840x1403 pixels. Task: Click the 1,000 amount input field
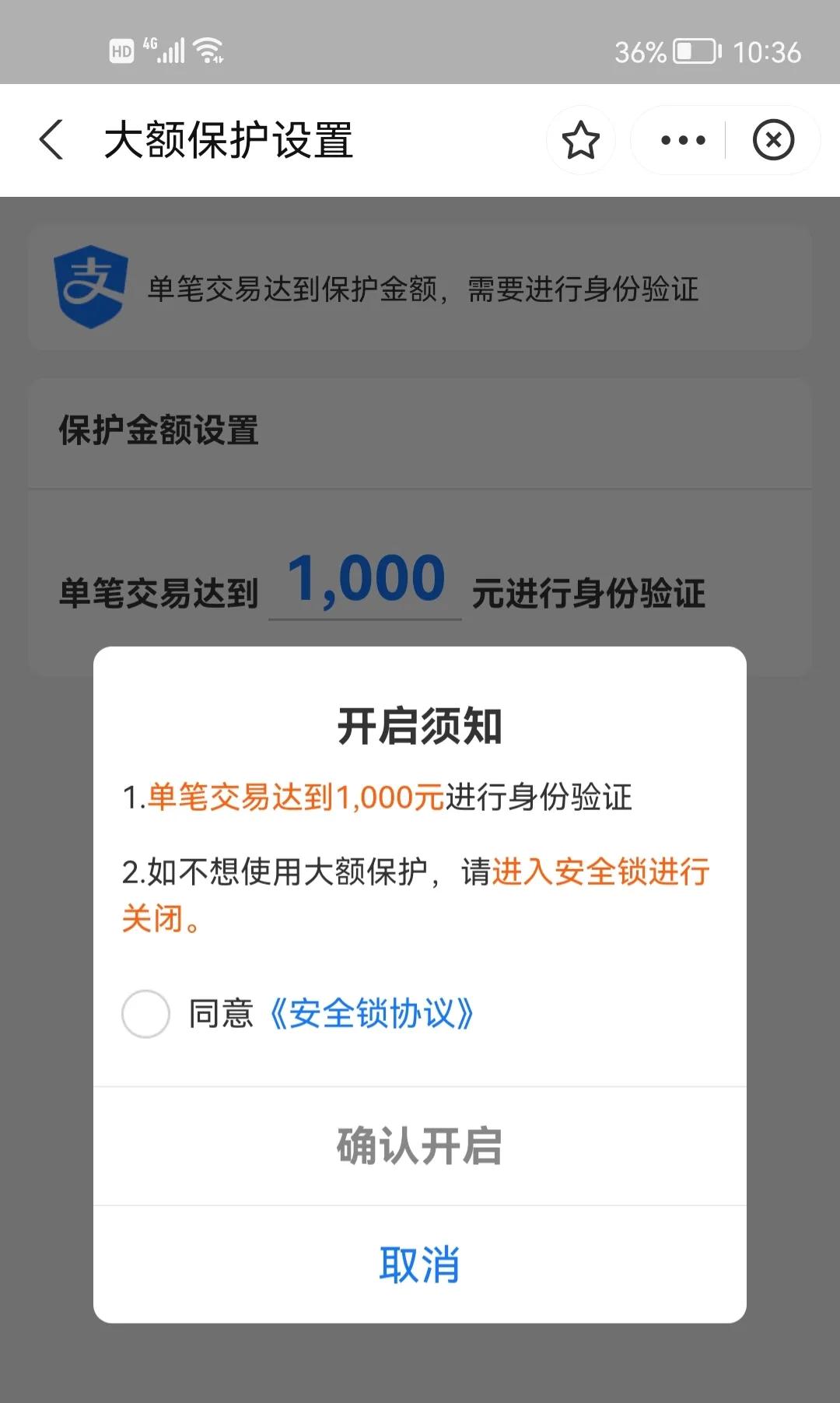pos(364,580)
